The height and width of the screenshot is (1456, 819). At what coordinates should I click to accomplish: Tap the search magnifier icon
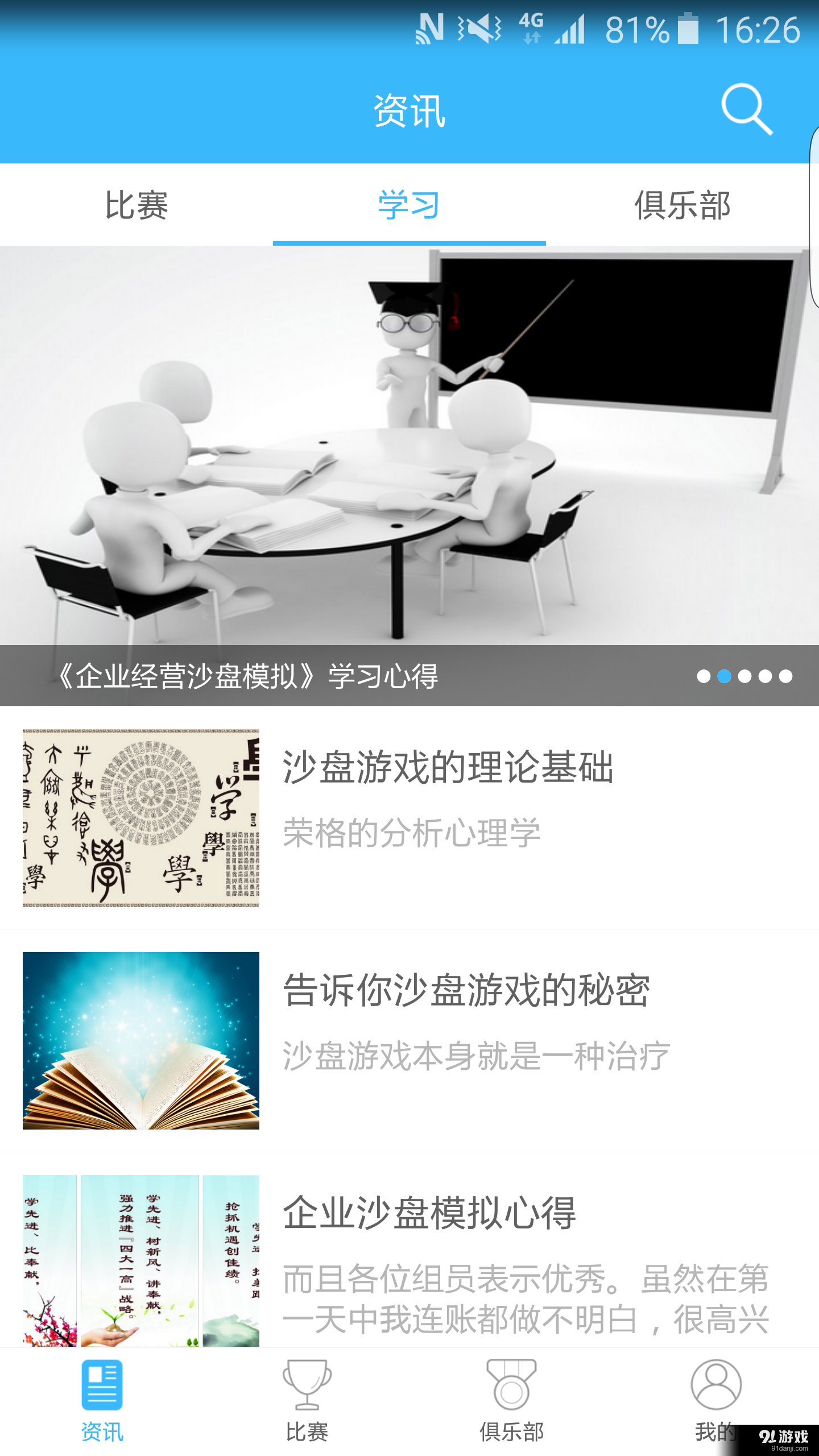(x=746, y=109)
